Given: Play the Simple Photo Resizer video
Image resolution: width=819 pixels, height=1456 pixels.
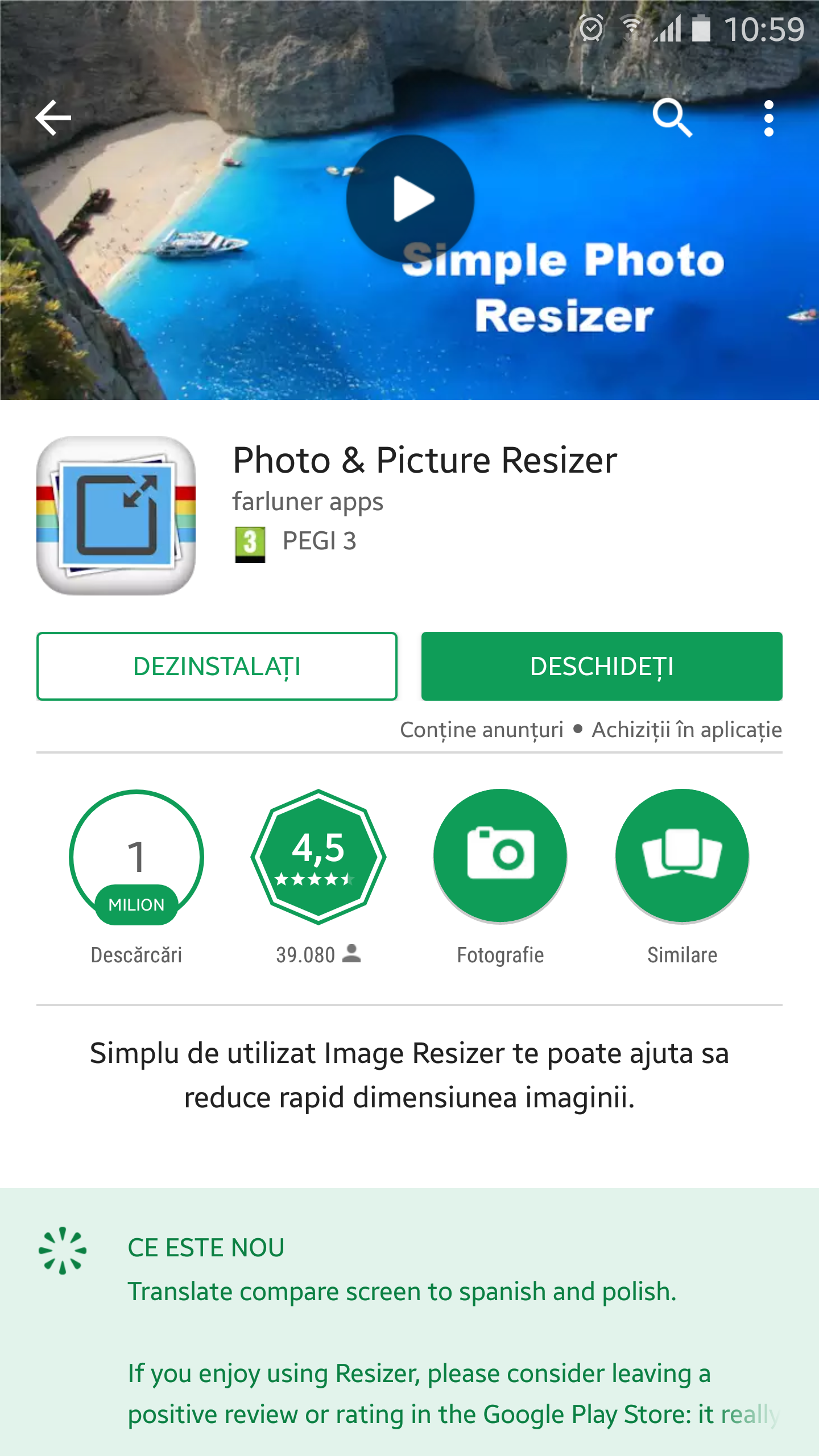Looking at the screenshot, I should point(410,198).
